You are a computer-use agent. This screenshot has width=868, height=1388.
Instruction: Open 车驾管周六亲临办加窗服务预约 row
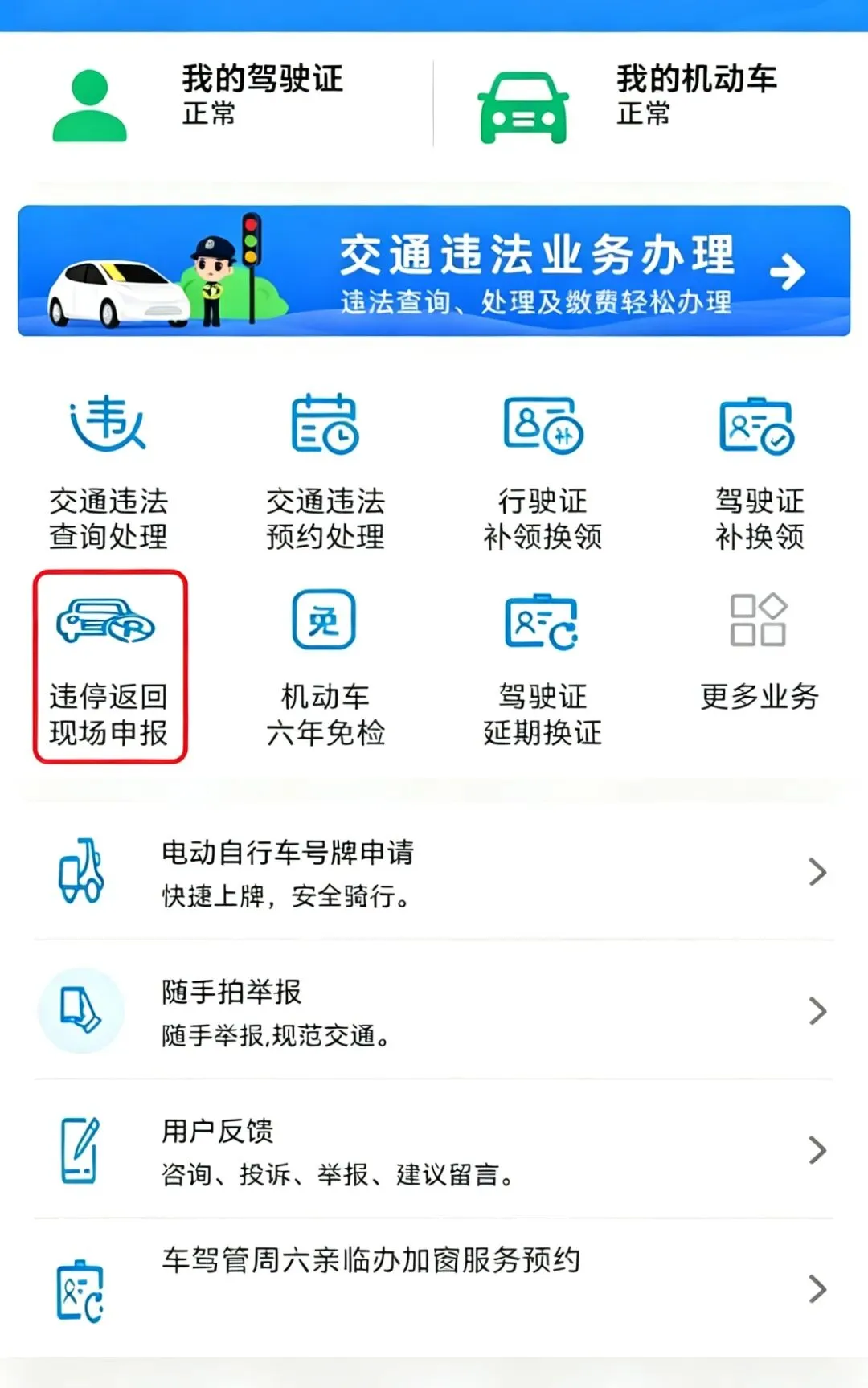point(434,1288)
